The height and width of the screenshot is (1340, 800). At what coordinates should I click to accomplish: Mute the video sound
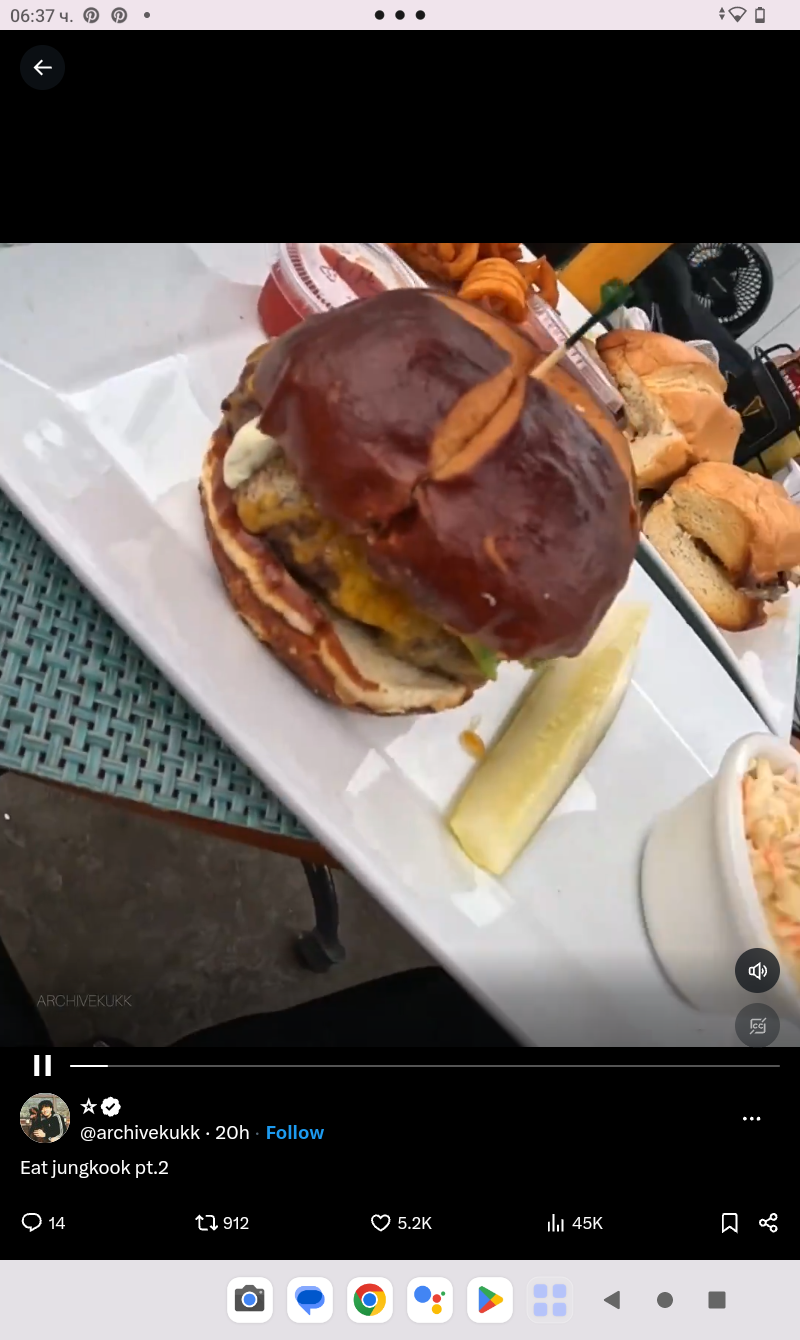pyautogui.click(x=757, y=970)
